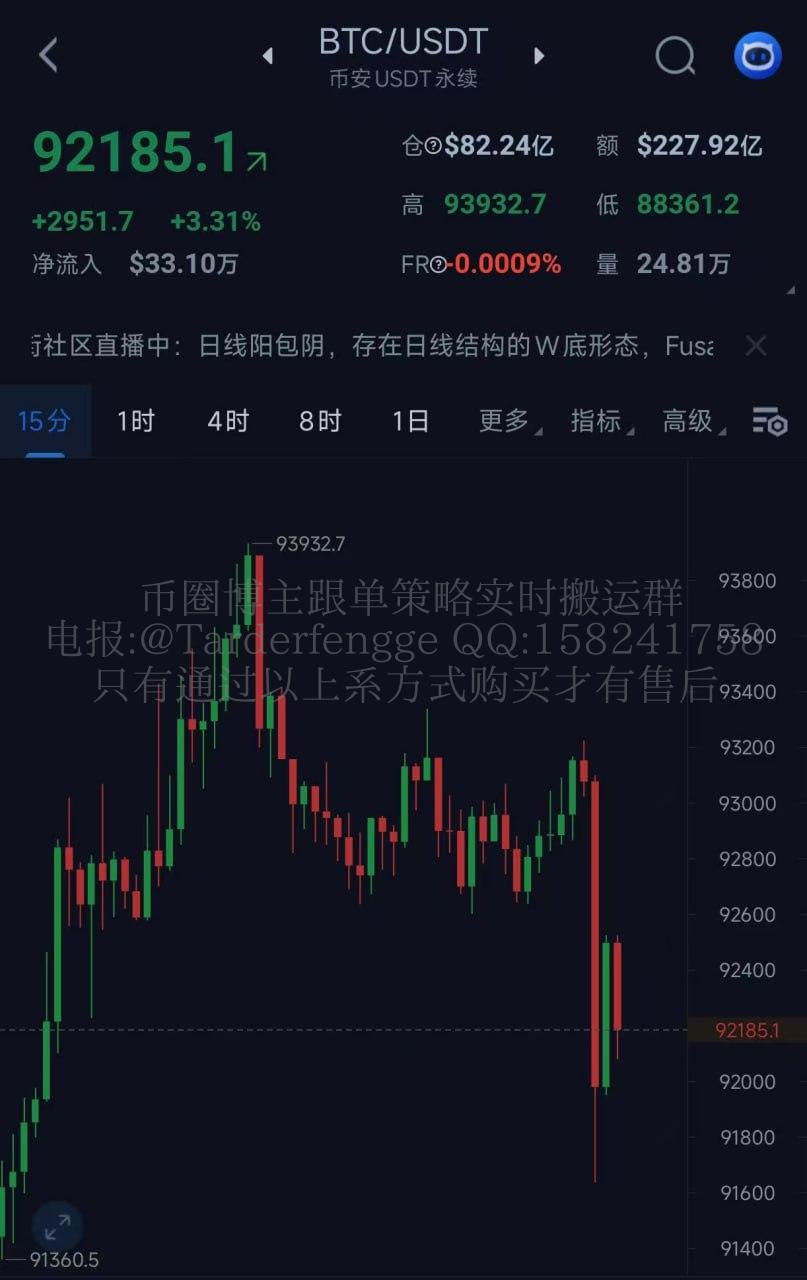Image resolution: width=807 pixels, height=1280 pixels.
Task: Open the BTC/USDT pair selector title
Action: click(x=403, y=42)
